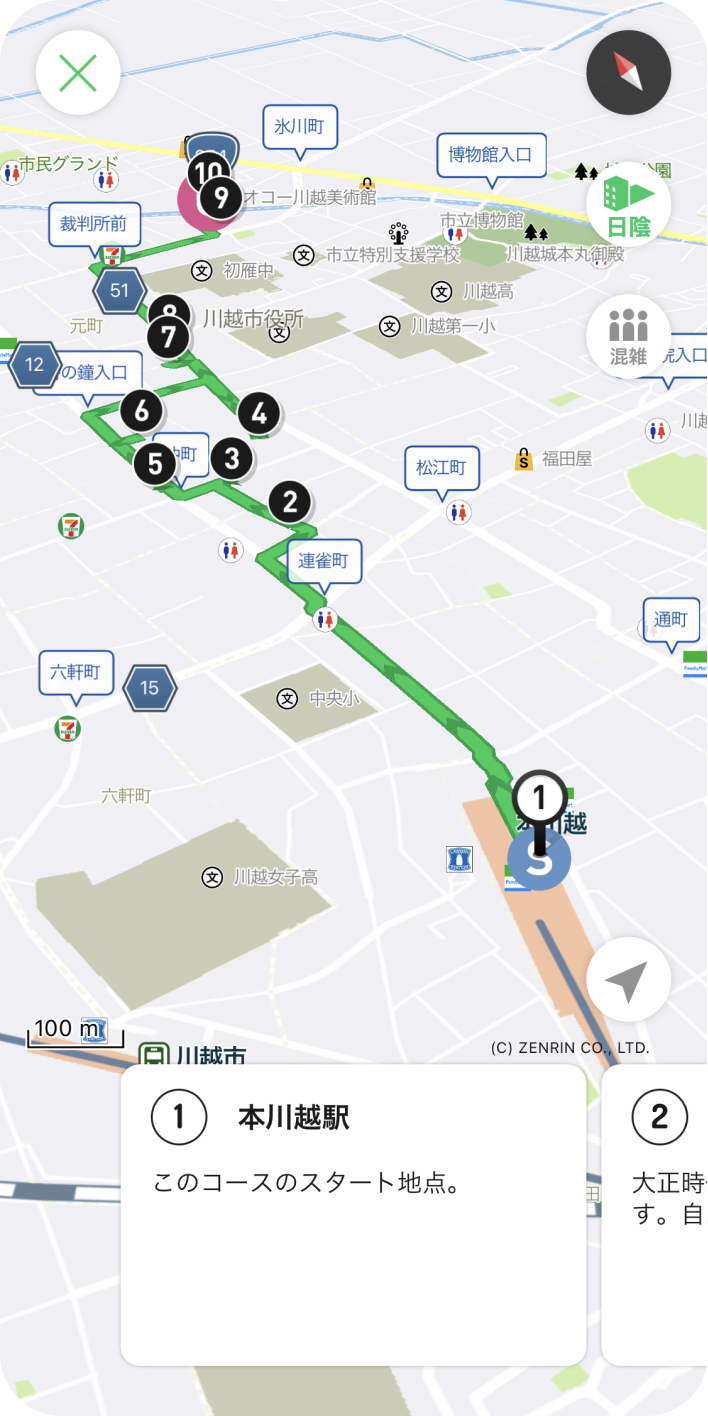
Task: Toggle the 日陰 shade layer
Action: click(628, 204)
